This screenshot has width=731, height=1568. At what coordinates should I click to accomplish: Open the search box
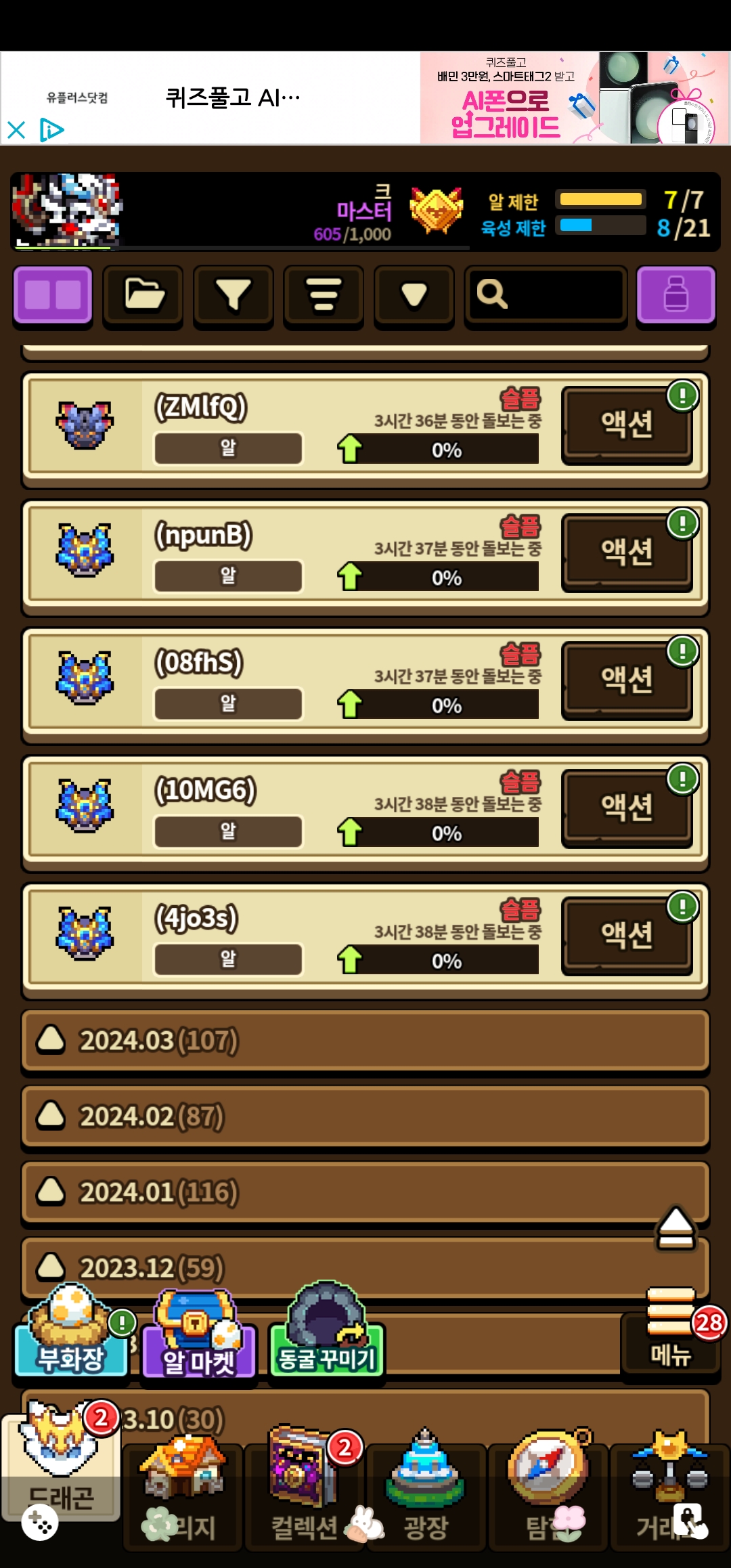coord(546,295)
